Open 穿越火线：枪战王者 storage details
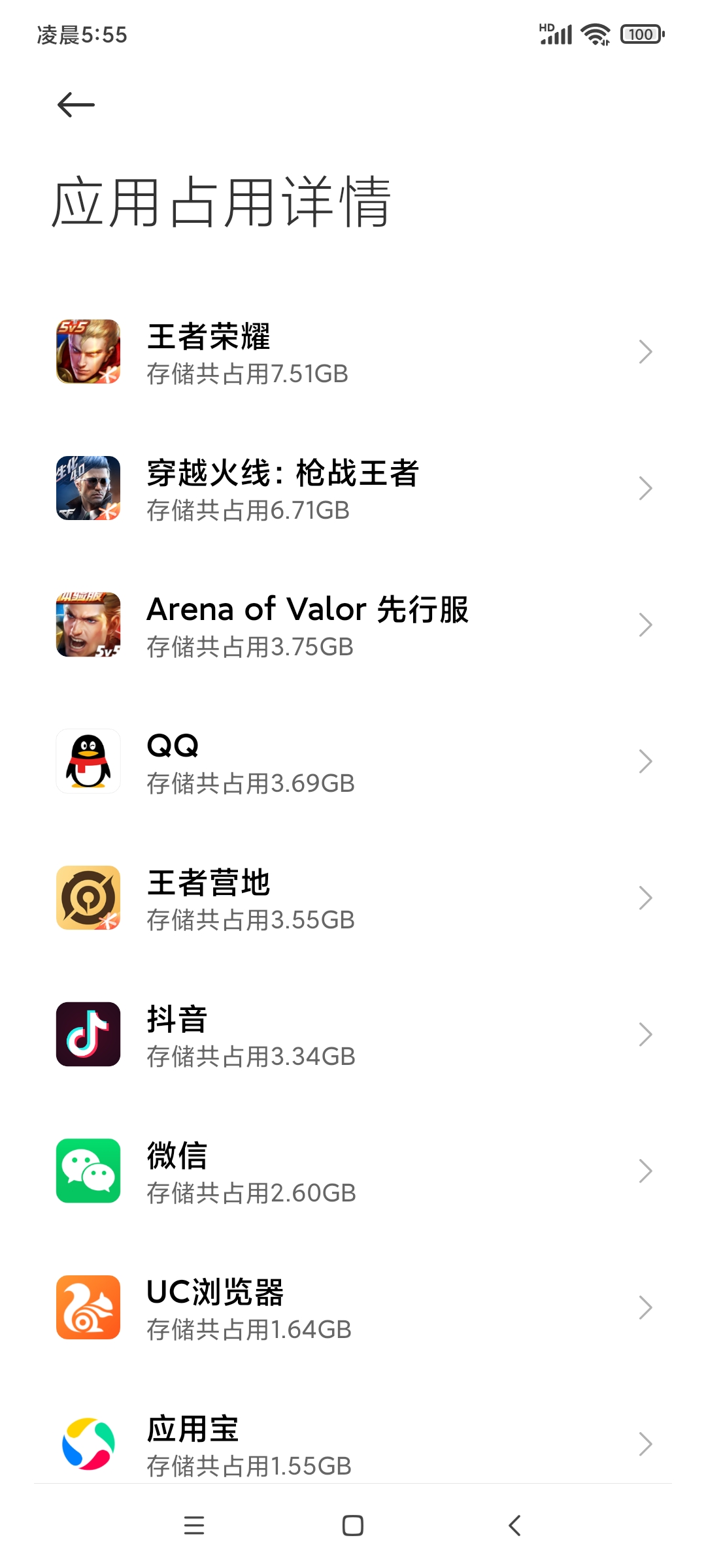 (353, 489)
